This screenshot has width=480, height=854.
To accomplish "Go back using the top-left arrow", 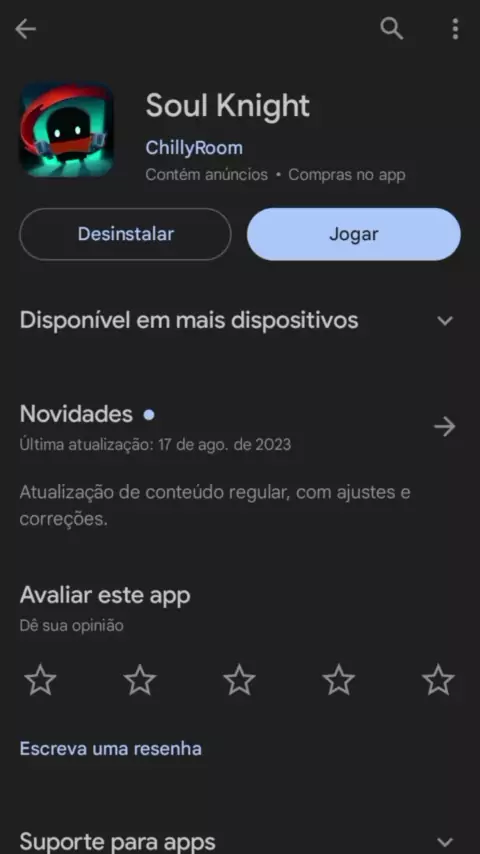I will (x=25, y=29).
